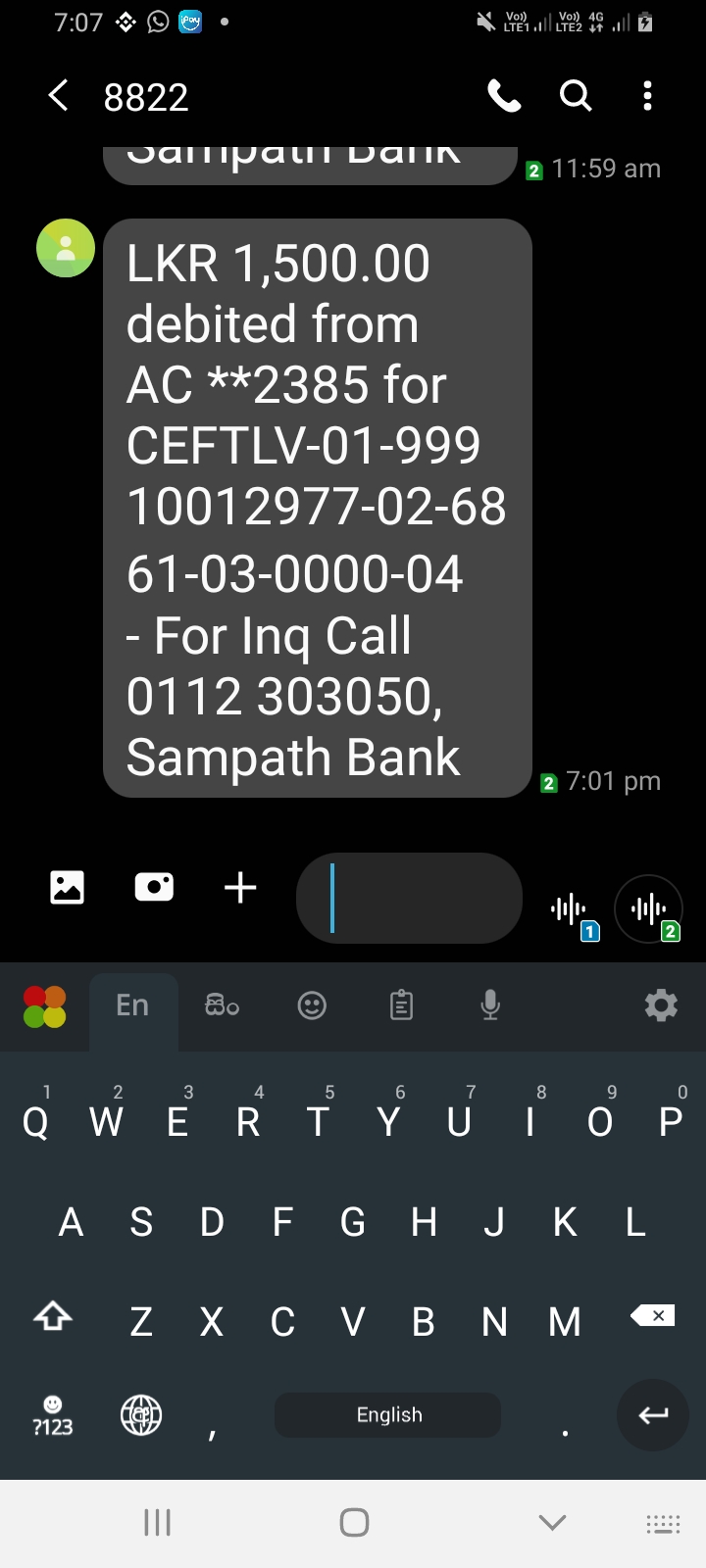The height and width of the screenshot is (1568, 706).
Task: Open the sender's contact avatar
Action: click(x=66, y=248)
